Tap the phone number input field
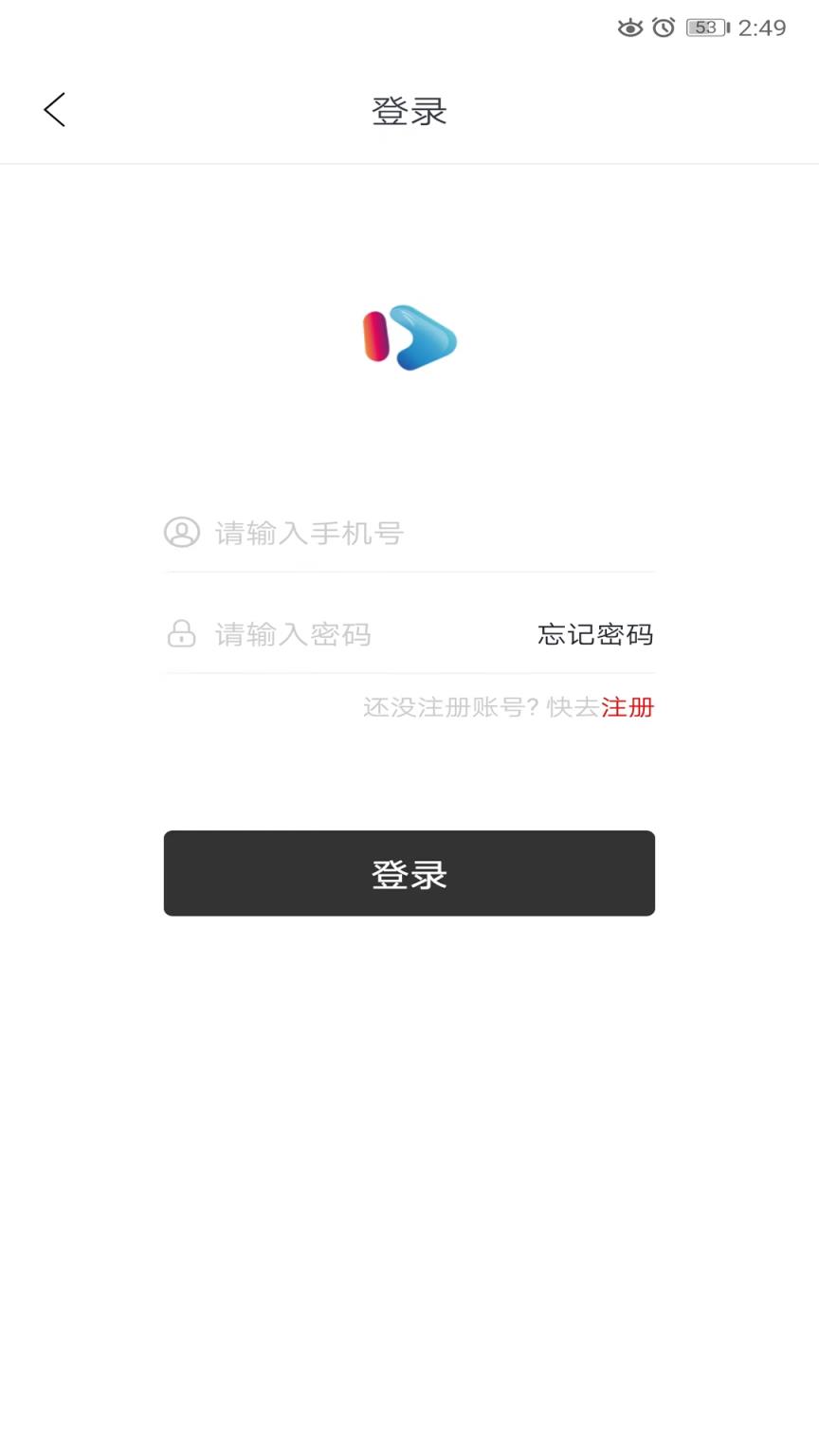The image size is (819, 1456). (379, 533)
